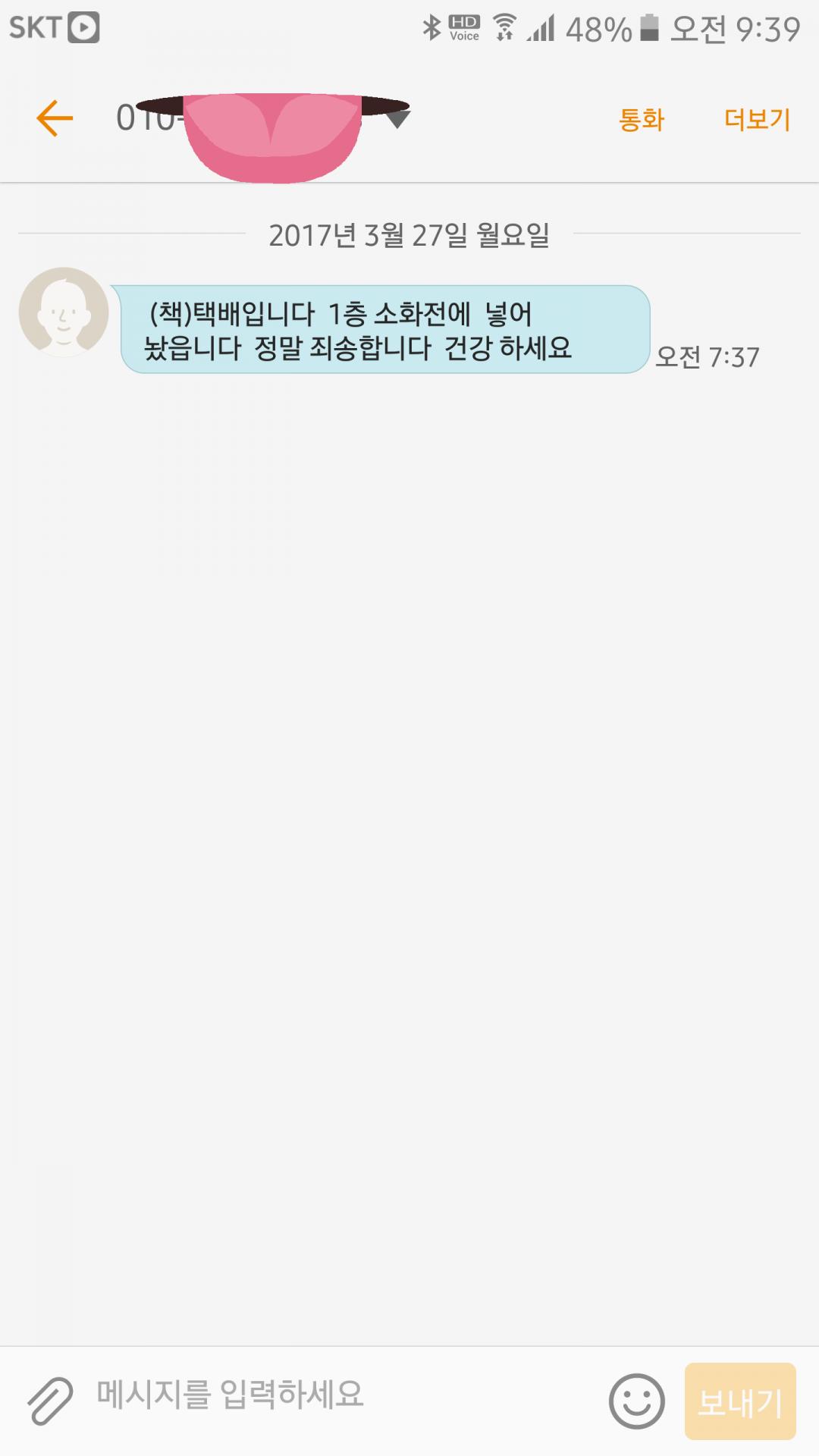This screenshot has height=1456, width=819.
Task: Tap the paperclip to attach a file
Action: [50, 1400]
